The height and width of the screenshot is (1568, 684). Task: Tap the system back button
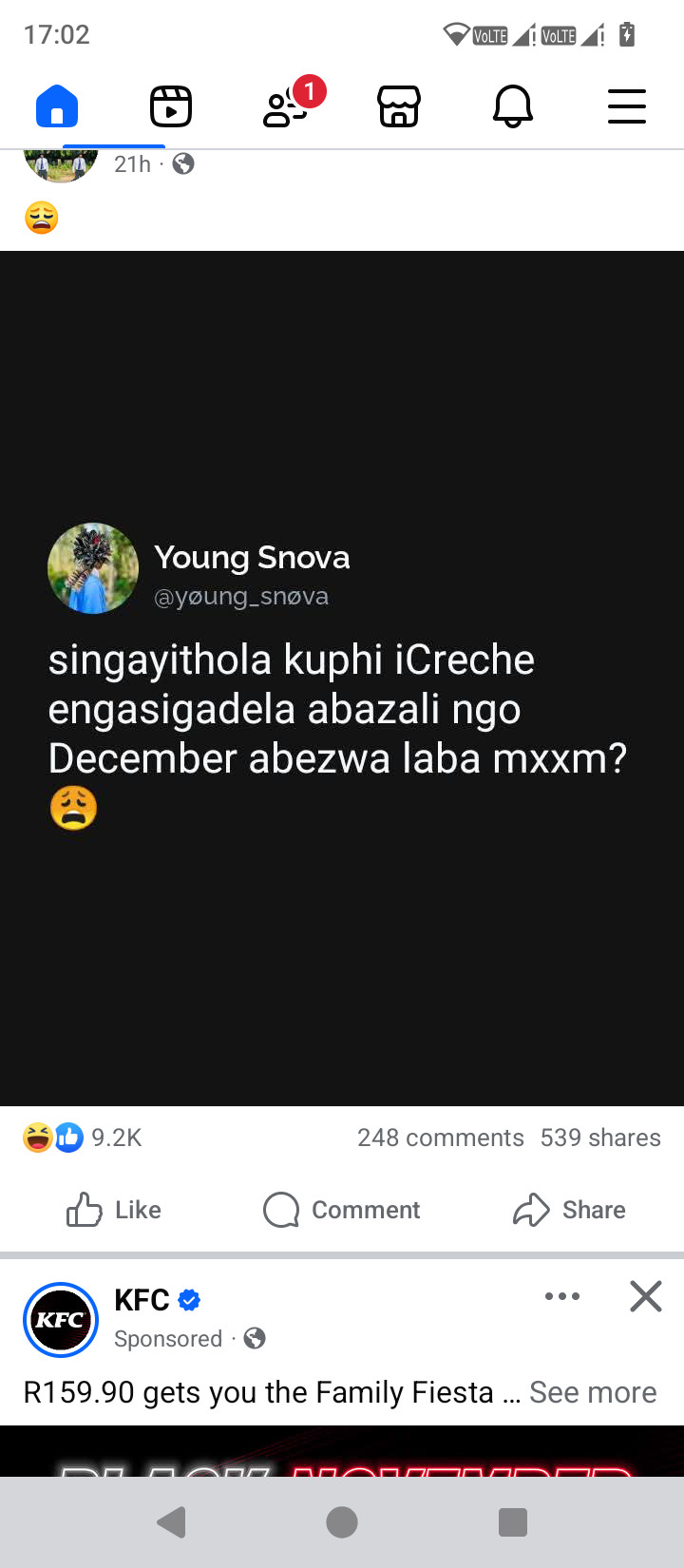pyautogui.click(x=171, y=1522)
